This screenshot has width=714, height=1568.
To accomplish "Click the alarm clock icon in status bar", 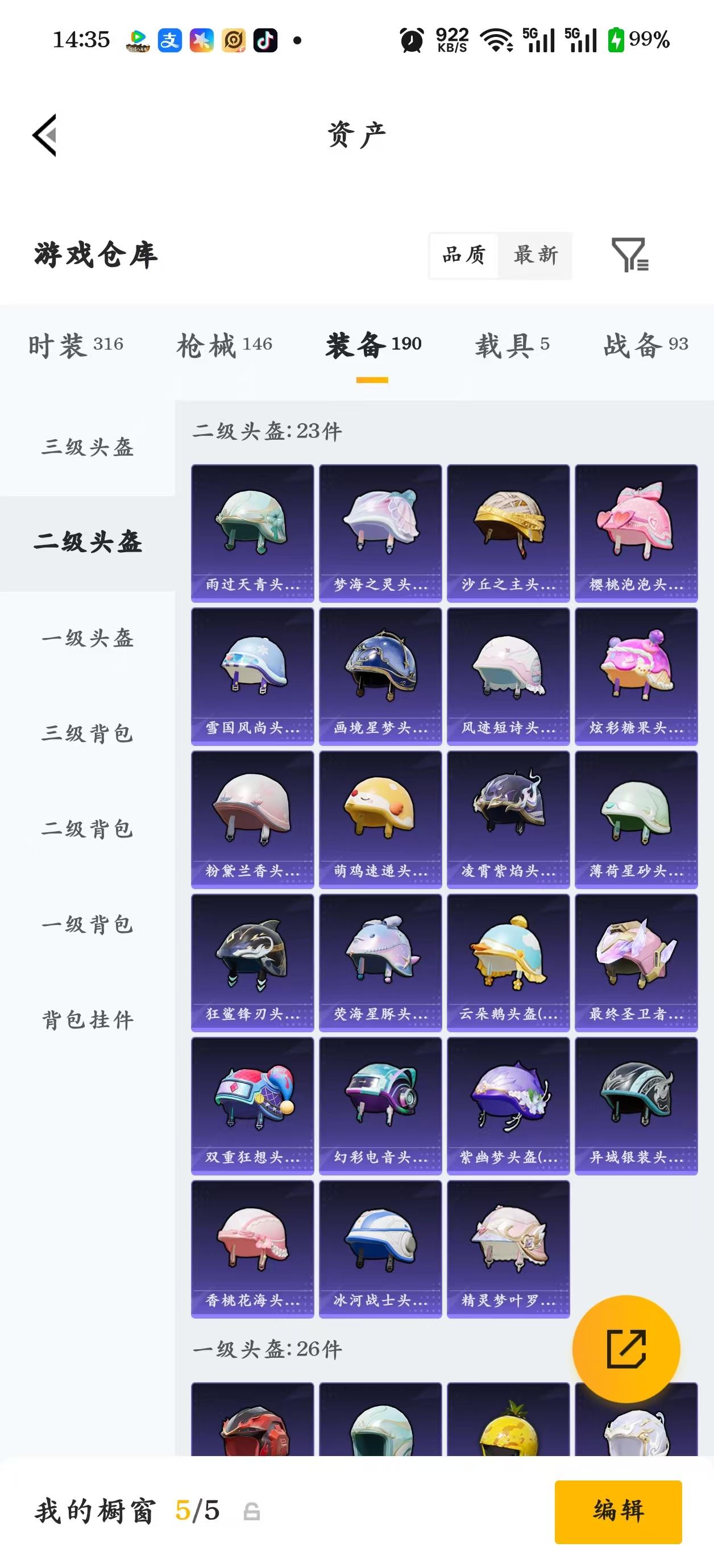I will pos(411,40).
